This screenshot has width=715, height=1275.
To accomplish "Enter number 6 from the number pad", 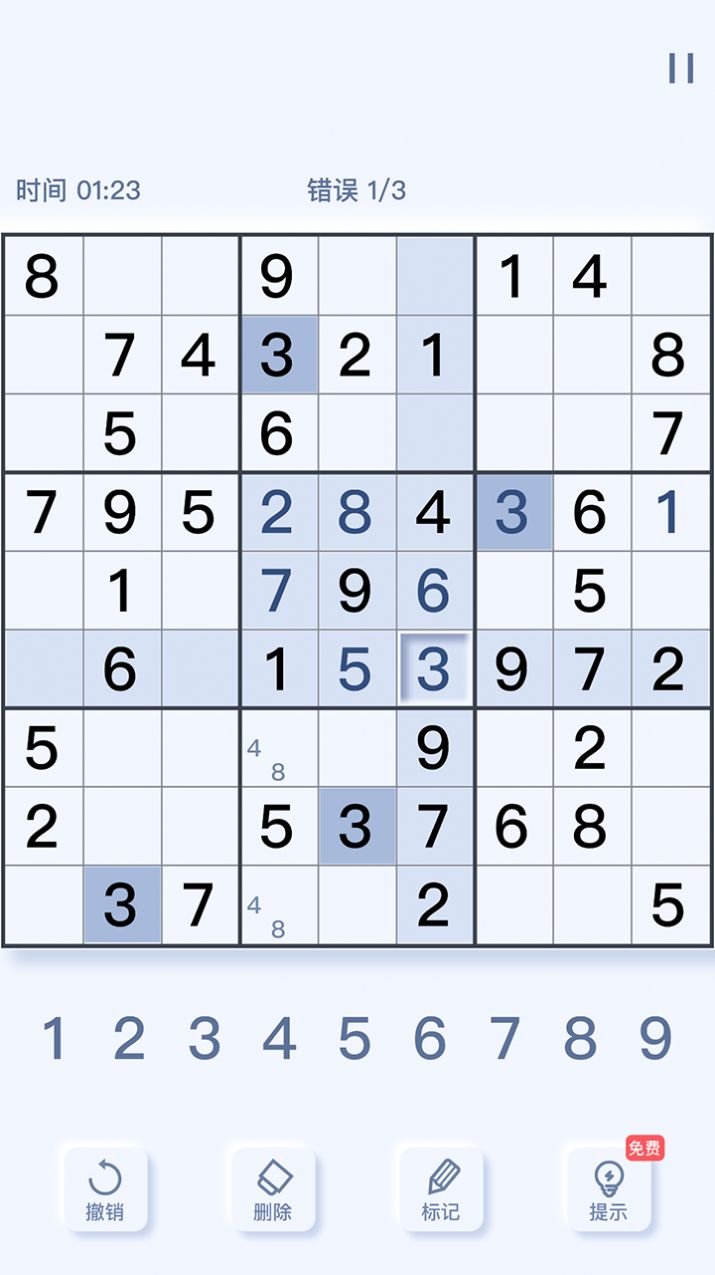I will pyautogui.click(x=430, y=1039).
